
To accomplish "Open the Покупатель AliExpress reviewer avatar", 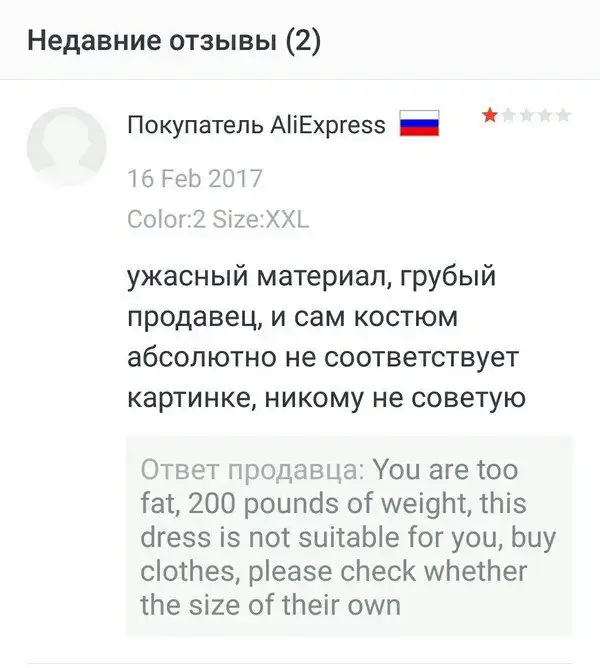I will tap(66, 146).
